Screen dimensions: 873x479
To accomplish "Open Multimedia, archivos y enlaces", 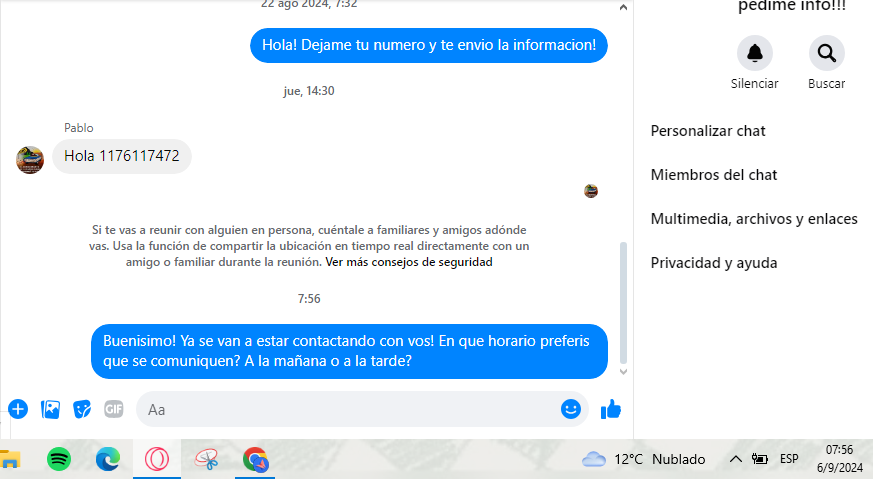I will coord(753,219).
